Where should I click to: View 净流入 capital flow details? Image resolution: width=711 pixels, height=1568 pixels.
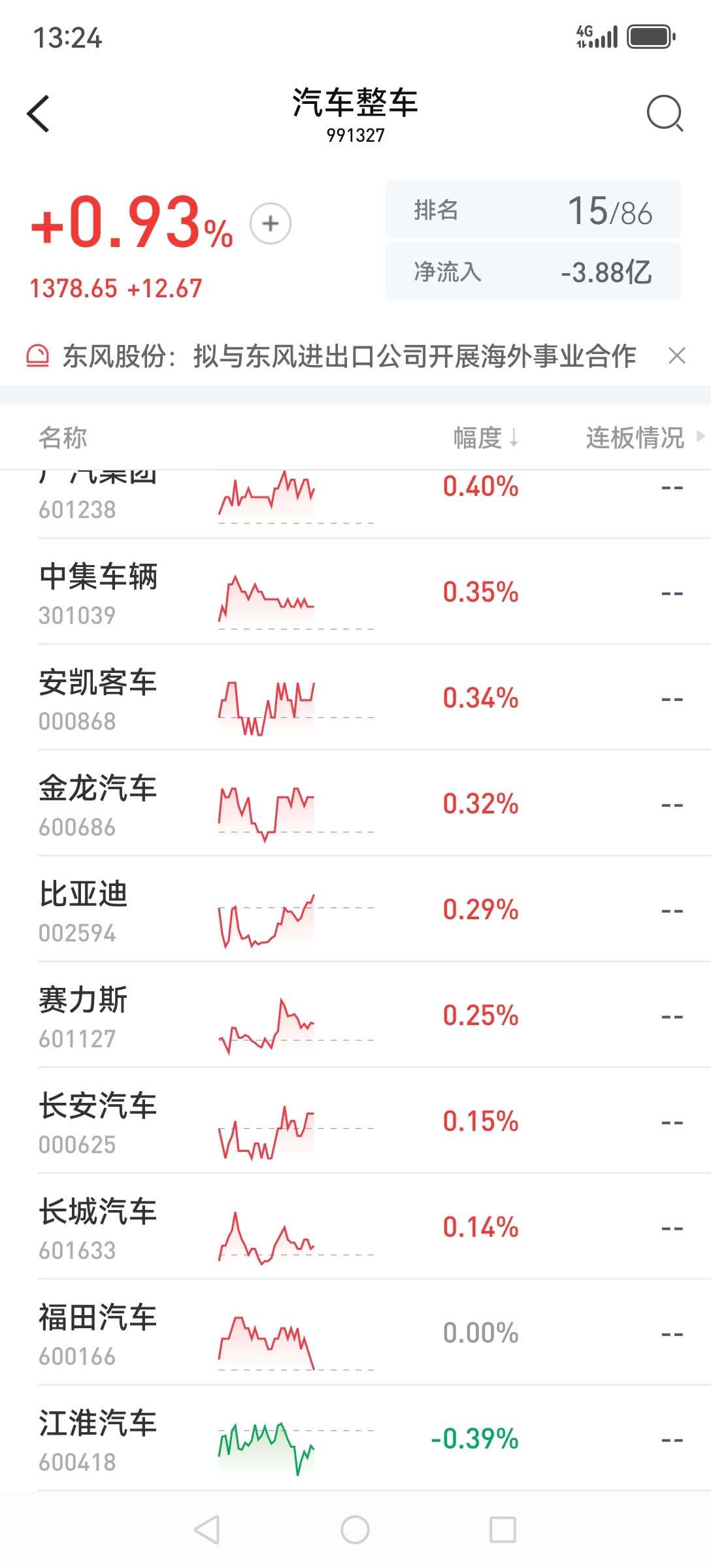pos(533,272)
